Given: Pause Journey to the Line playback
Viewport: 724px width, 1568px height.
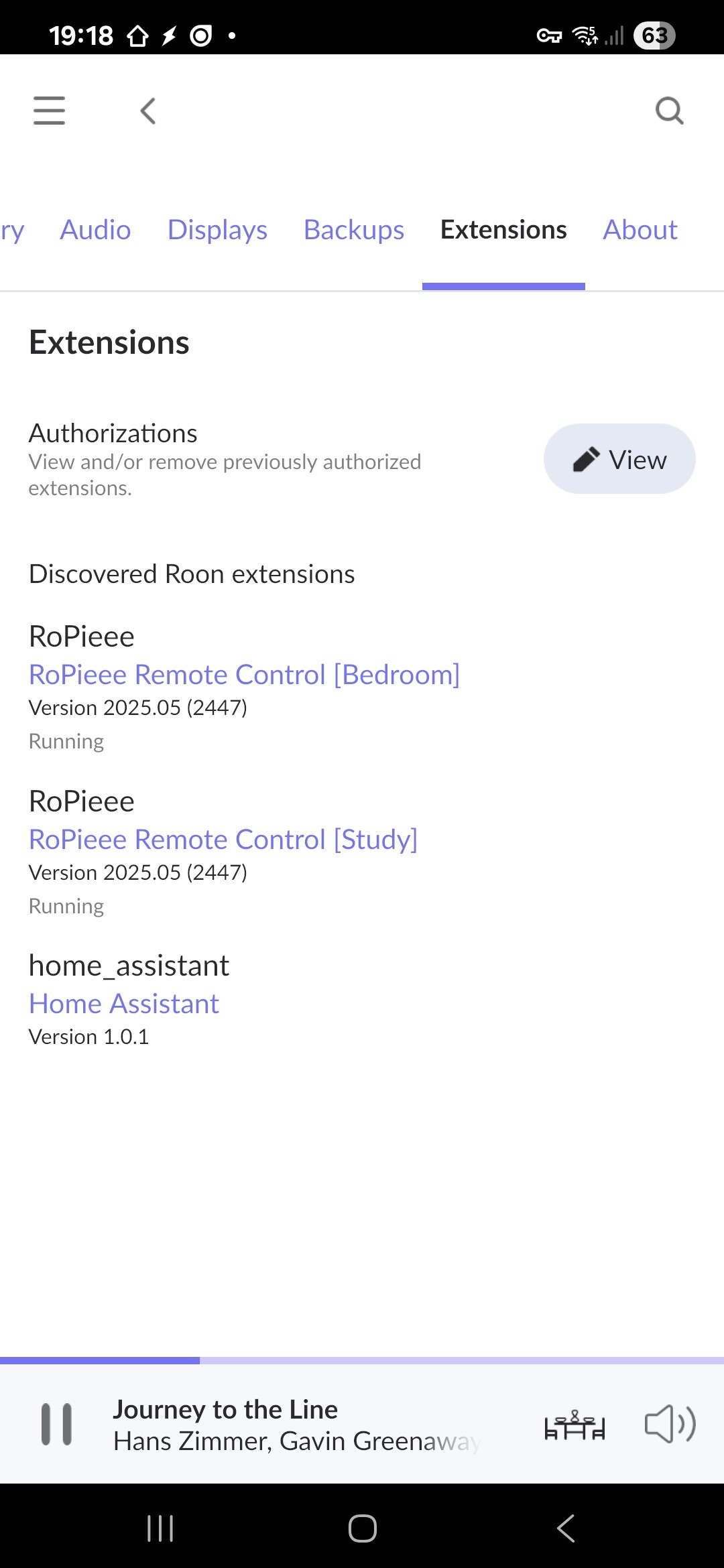Looking at the screenshot, I should [x=57, y=1424].
